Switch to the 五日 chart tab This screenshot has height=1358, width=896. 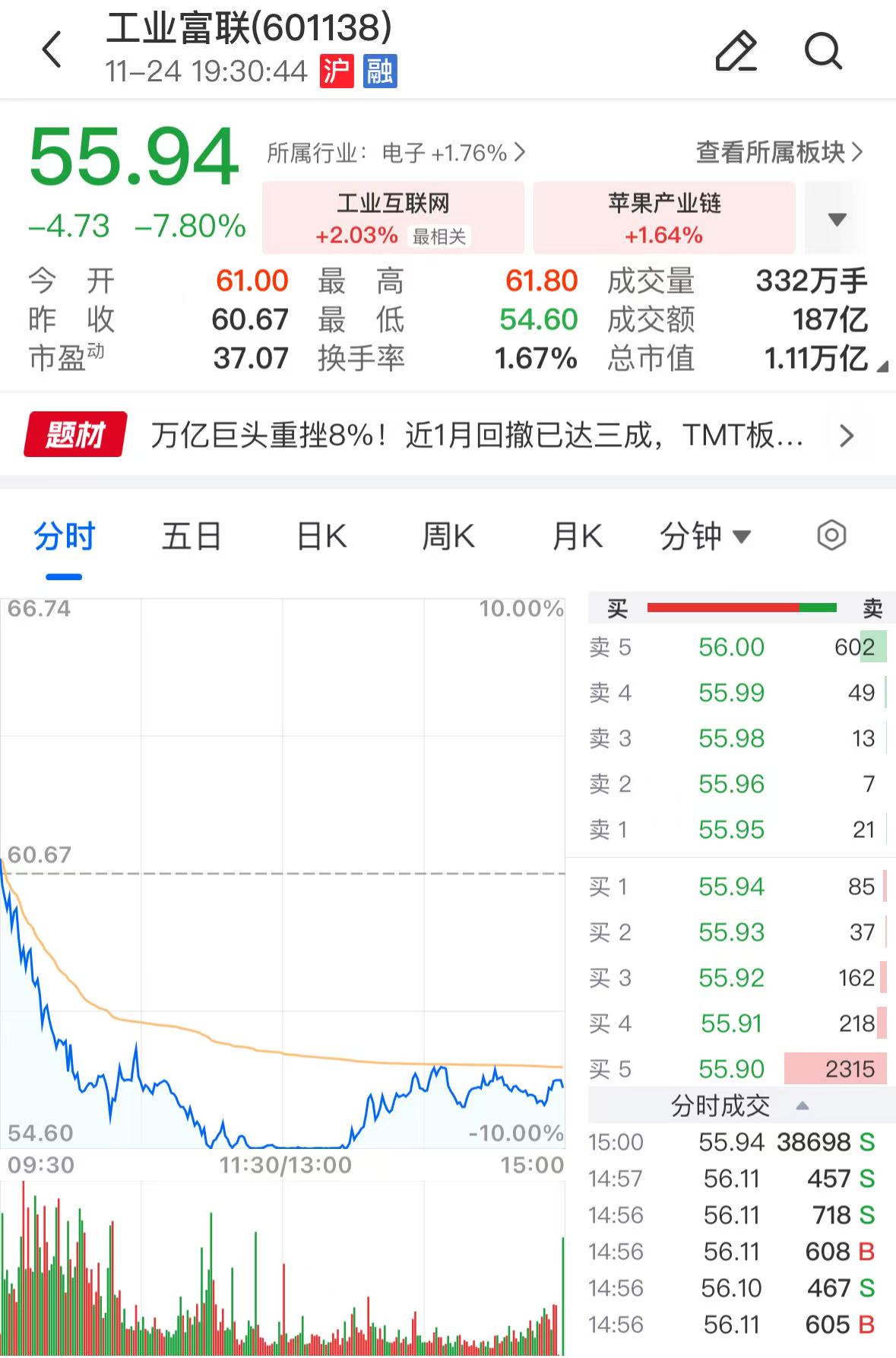tap(192, 536)
